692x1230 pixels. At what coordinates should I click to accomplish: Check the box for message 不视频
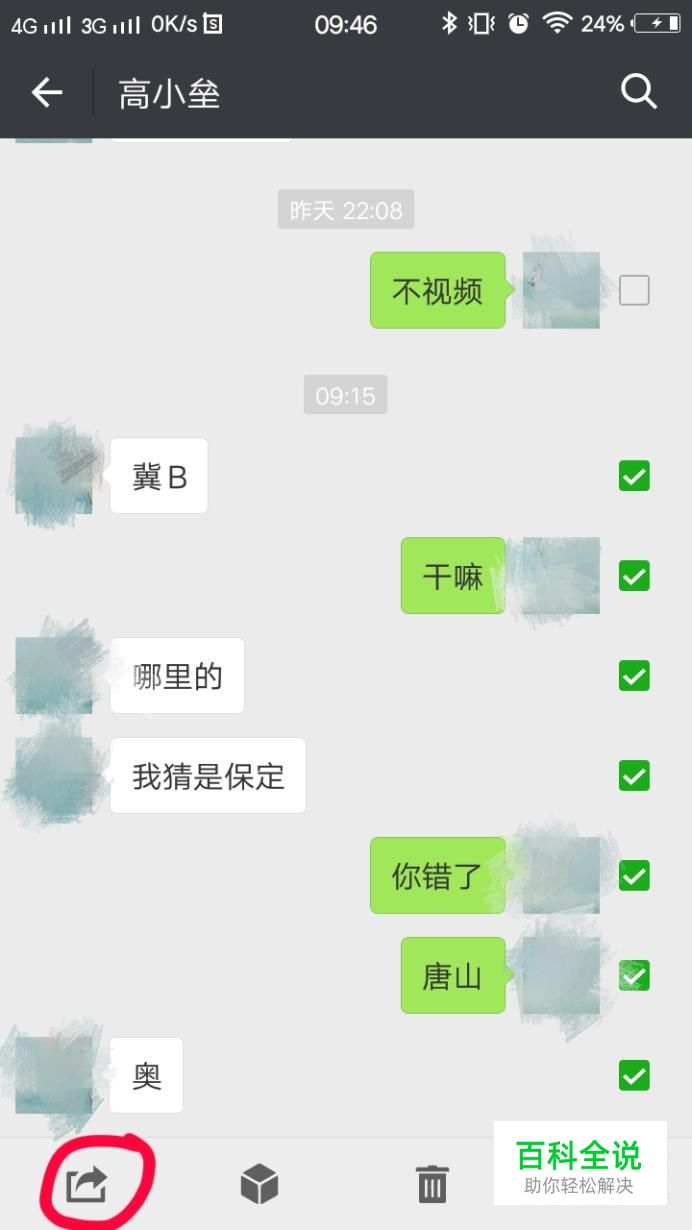tap(634, 291)
